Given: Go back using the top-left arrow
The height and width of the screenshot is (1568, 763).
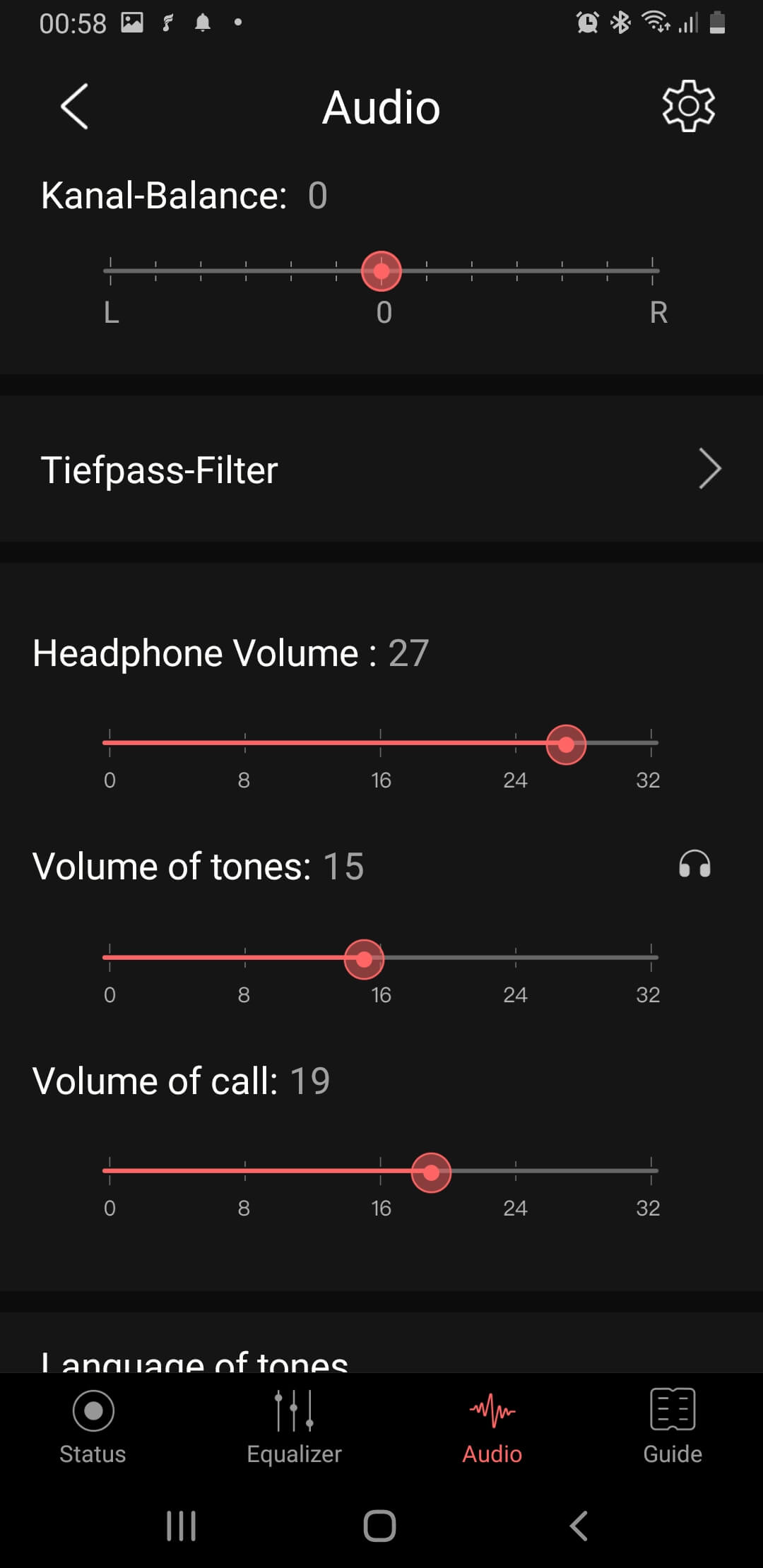Looking at the screenshot, I should click(x=75, y=107).
